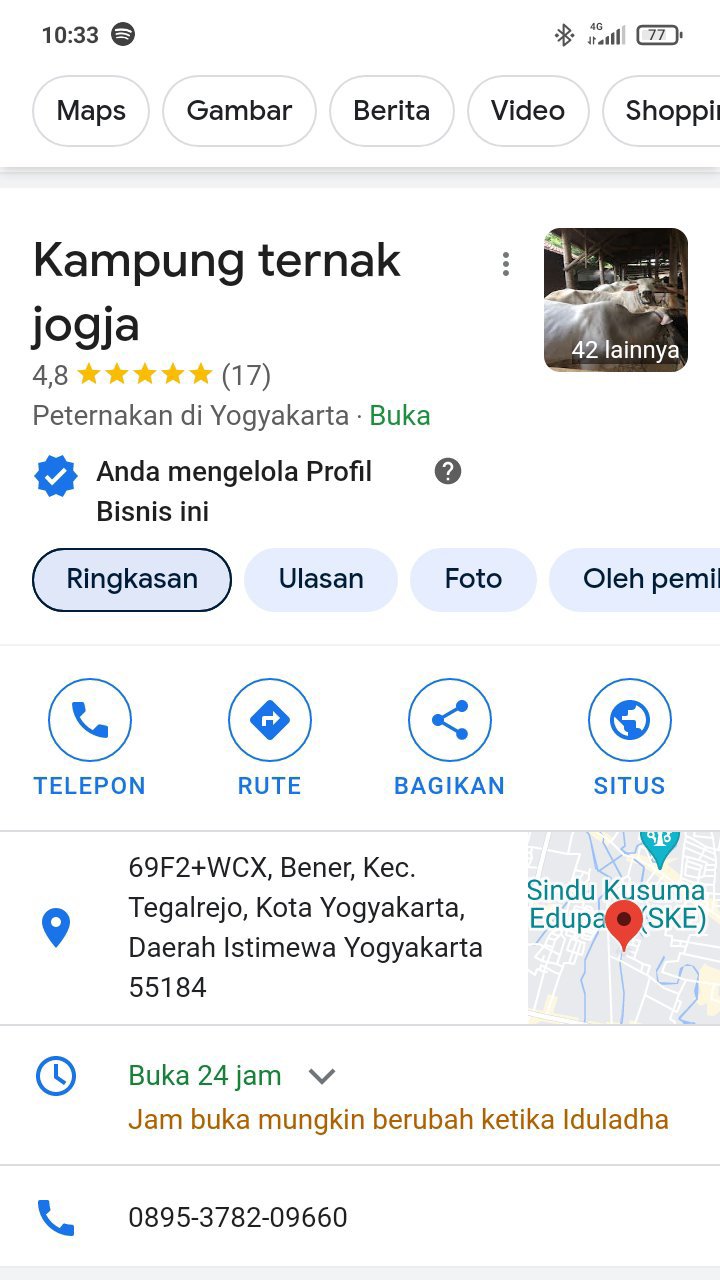Switch to the Video tab
Viewport: 720px width, 1280px height.
[x=527, y=111]
